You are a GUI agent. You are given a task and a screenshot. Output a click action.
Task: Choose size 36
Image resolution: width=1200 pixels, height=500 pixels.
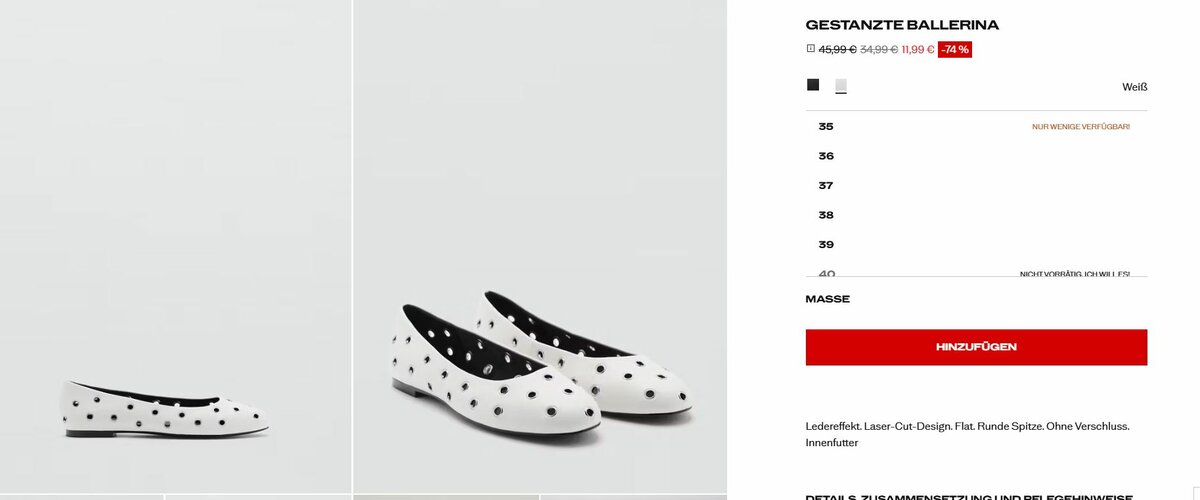click(x=826, y=156)
